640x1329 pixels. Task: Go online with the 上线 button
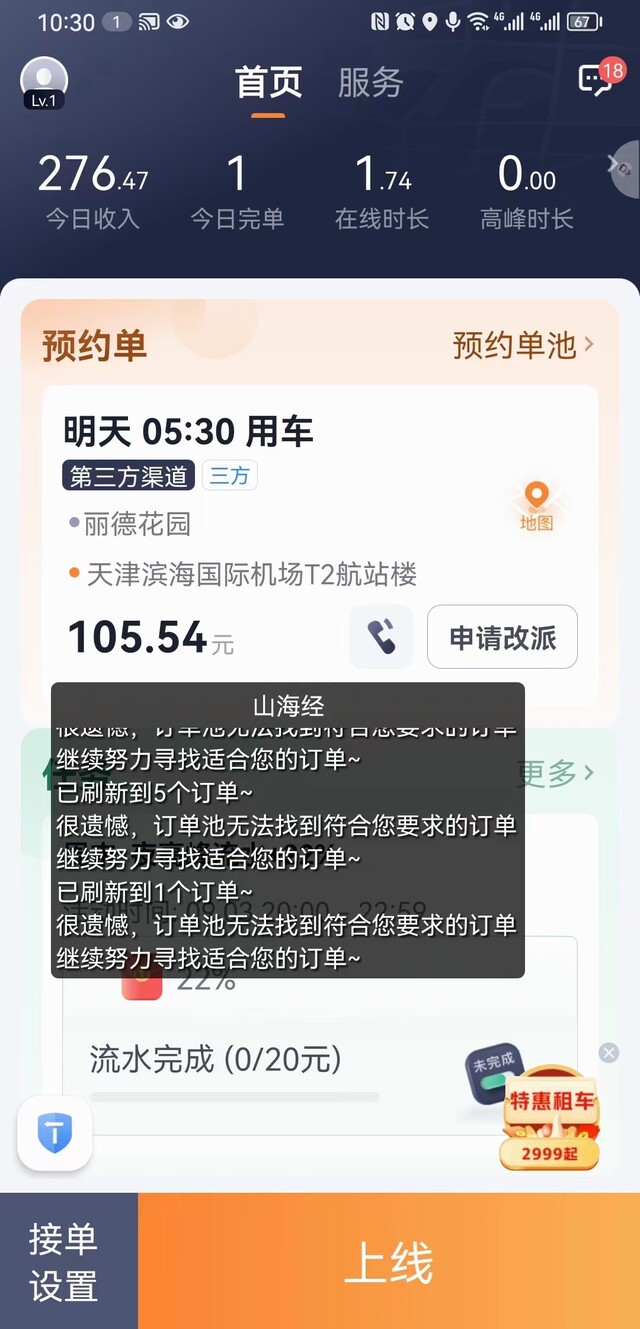coord(389,1261)
